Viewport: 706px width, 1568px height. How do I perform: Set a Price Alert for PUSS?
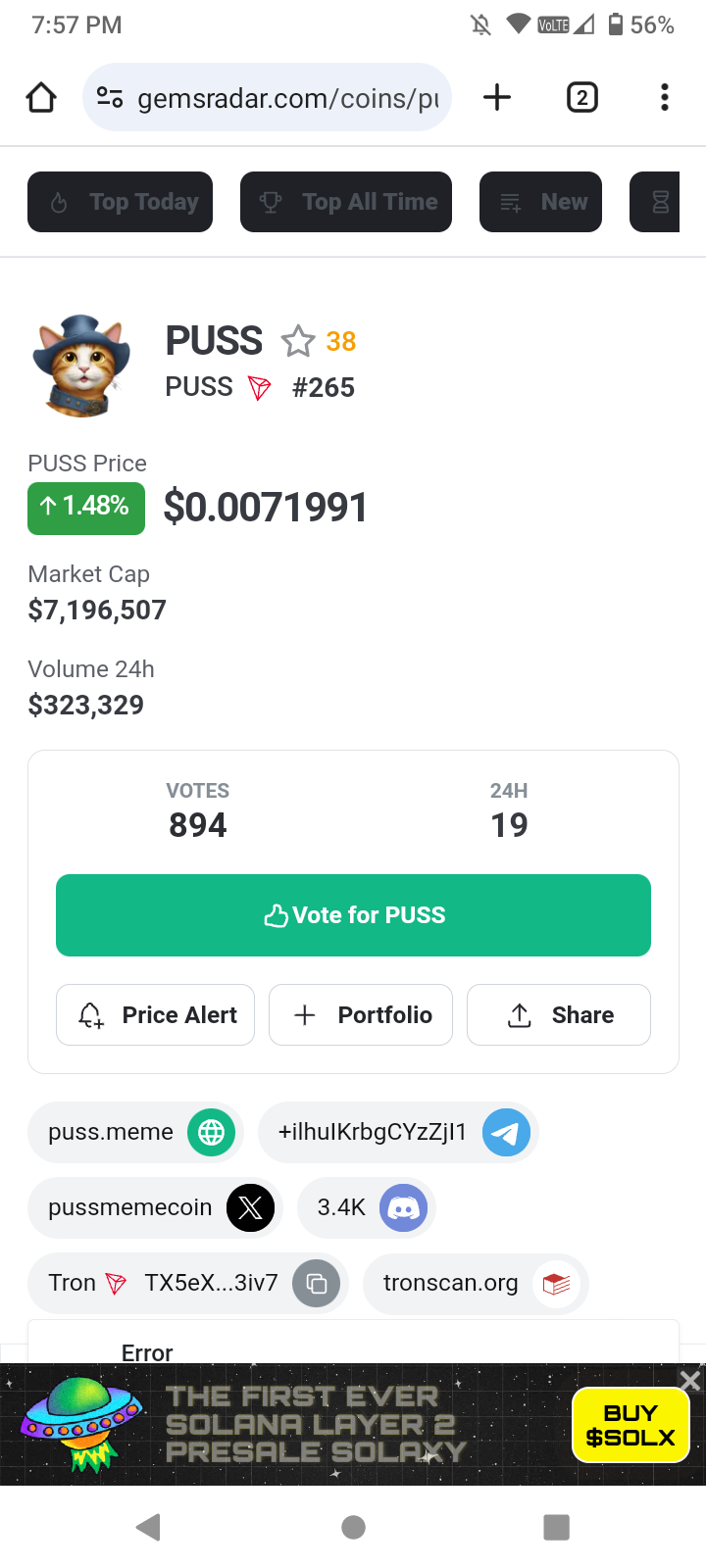pos(156,1015)
